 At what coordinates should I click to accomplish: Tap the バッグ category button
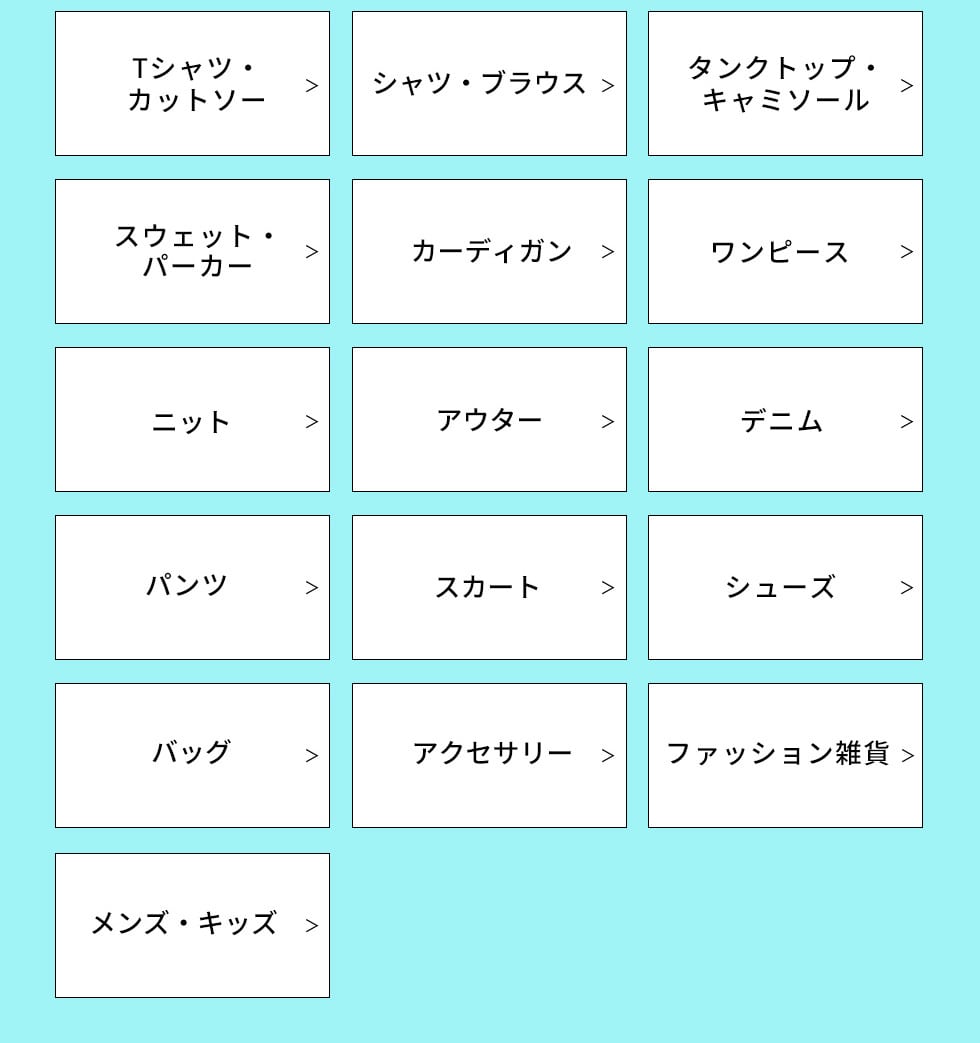(x=192, y=756)
